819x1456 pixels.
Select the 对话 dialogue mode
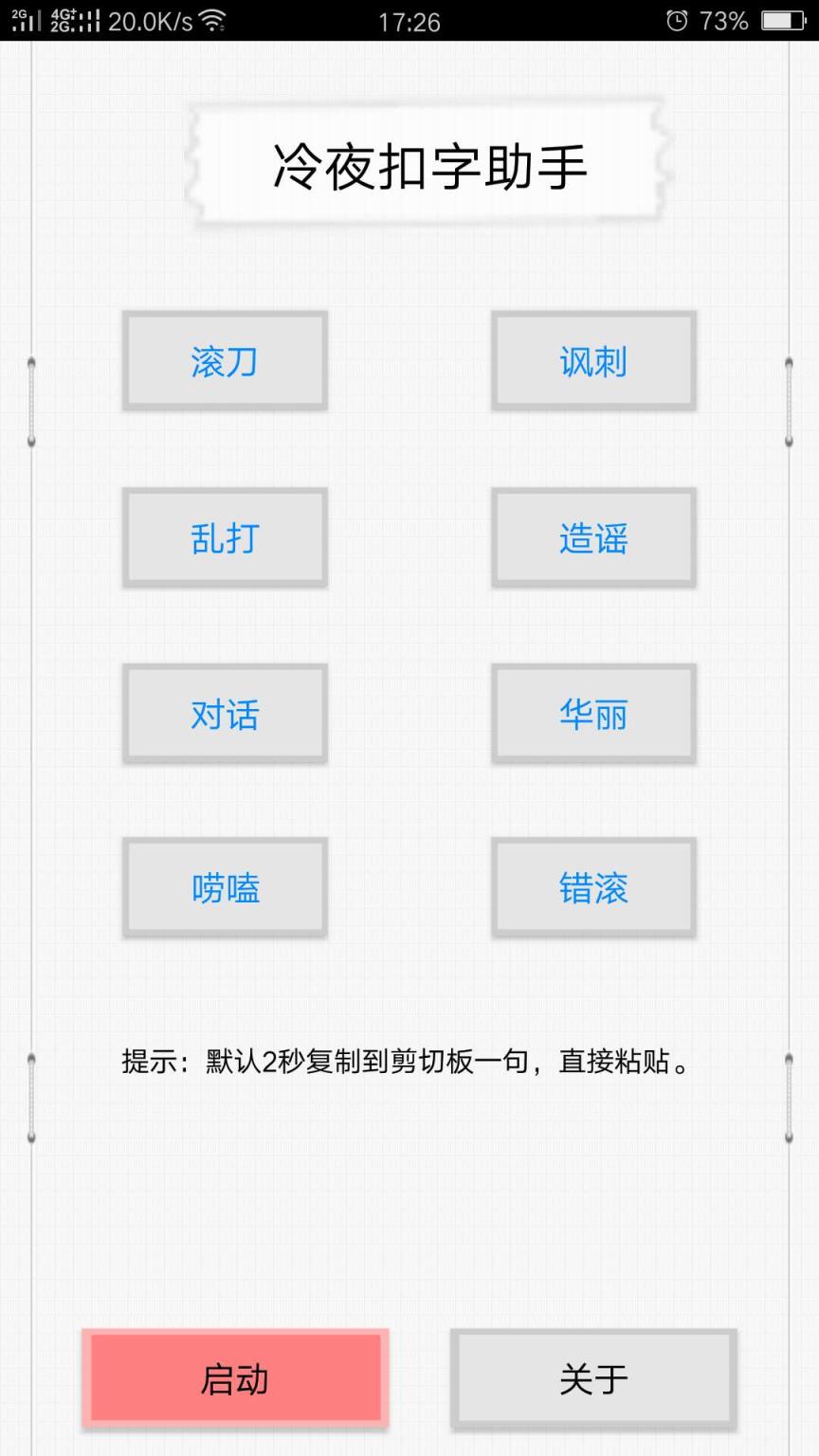224,713
